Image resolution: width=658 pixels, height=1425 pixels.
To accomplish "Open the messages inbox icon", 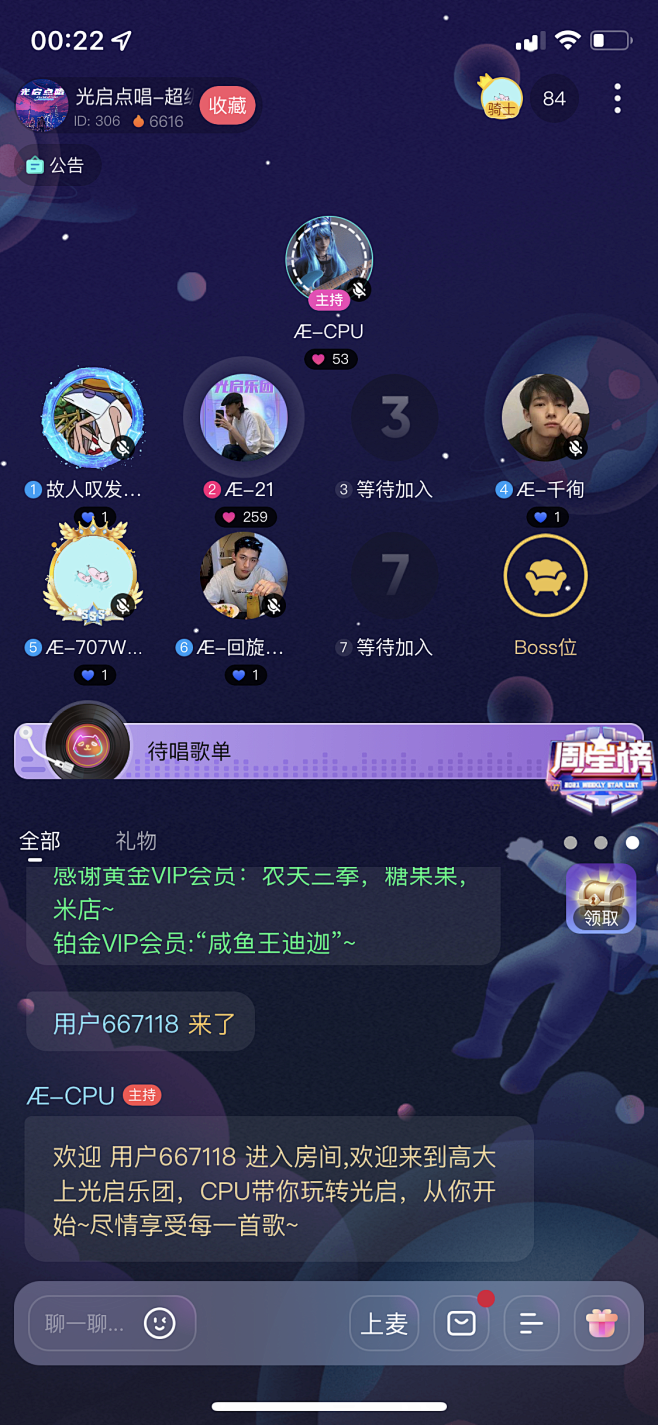I will (461, 1323).
